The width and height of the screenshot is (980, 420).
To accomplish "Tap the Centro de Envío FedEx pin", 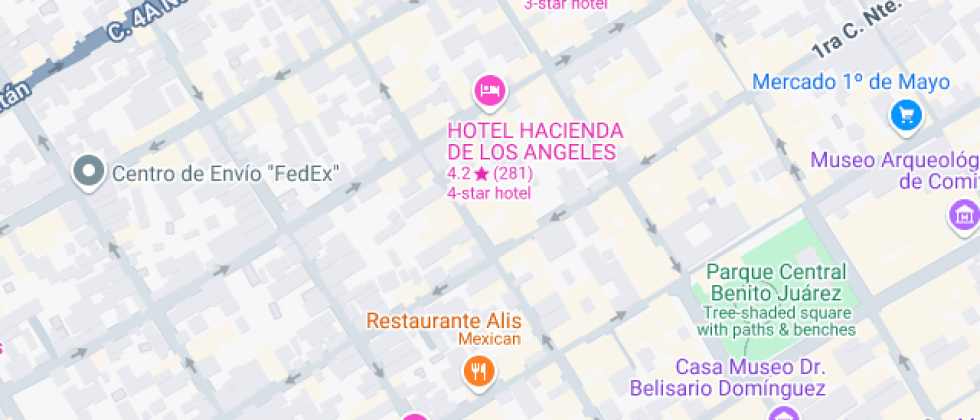I will (x=89, y=173).
